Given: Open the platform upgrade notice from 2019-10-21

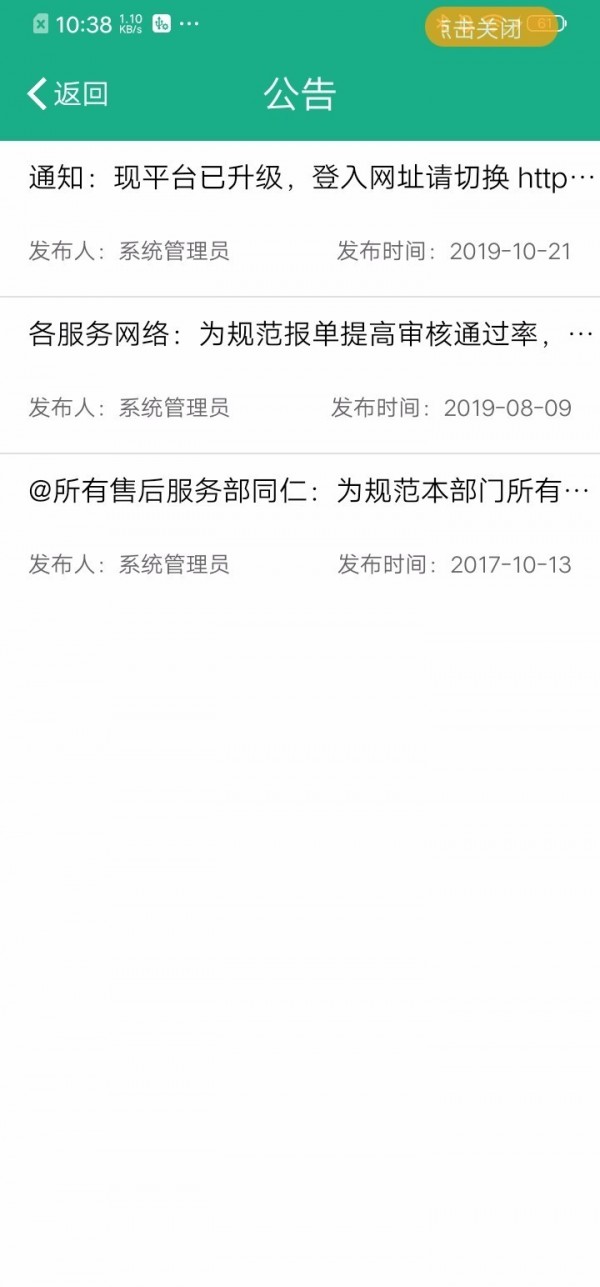Looking at the screenshot, I should [x=300, y=215].
